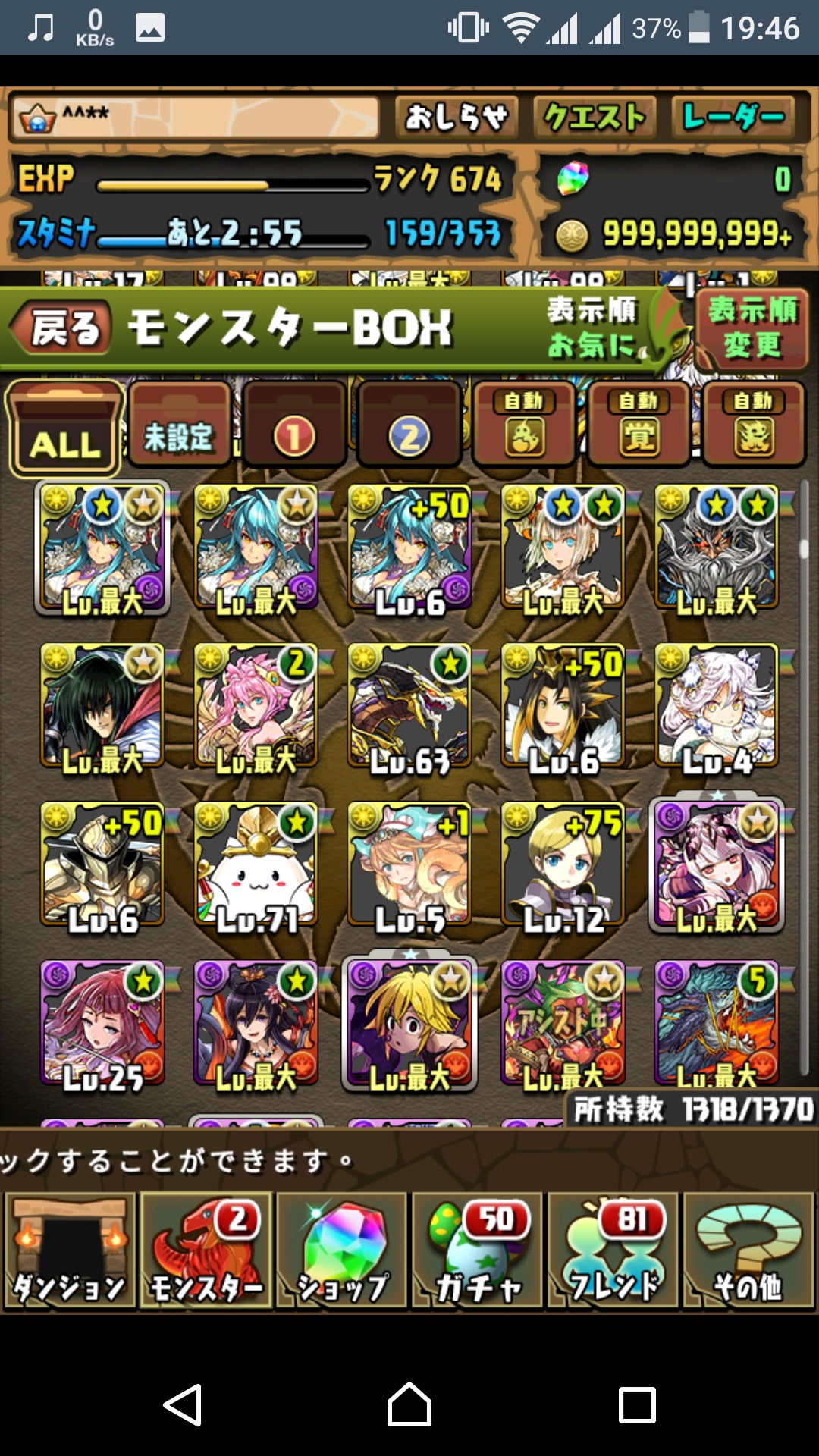This screenshot has width=819, height=1456.
Task: Select the white blob monster Lv.71
Action: [x=256, y=865]
